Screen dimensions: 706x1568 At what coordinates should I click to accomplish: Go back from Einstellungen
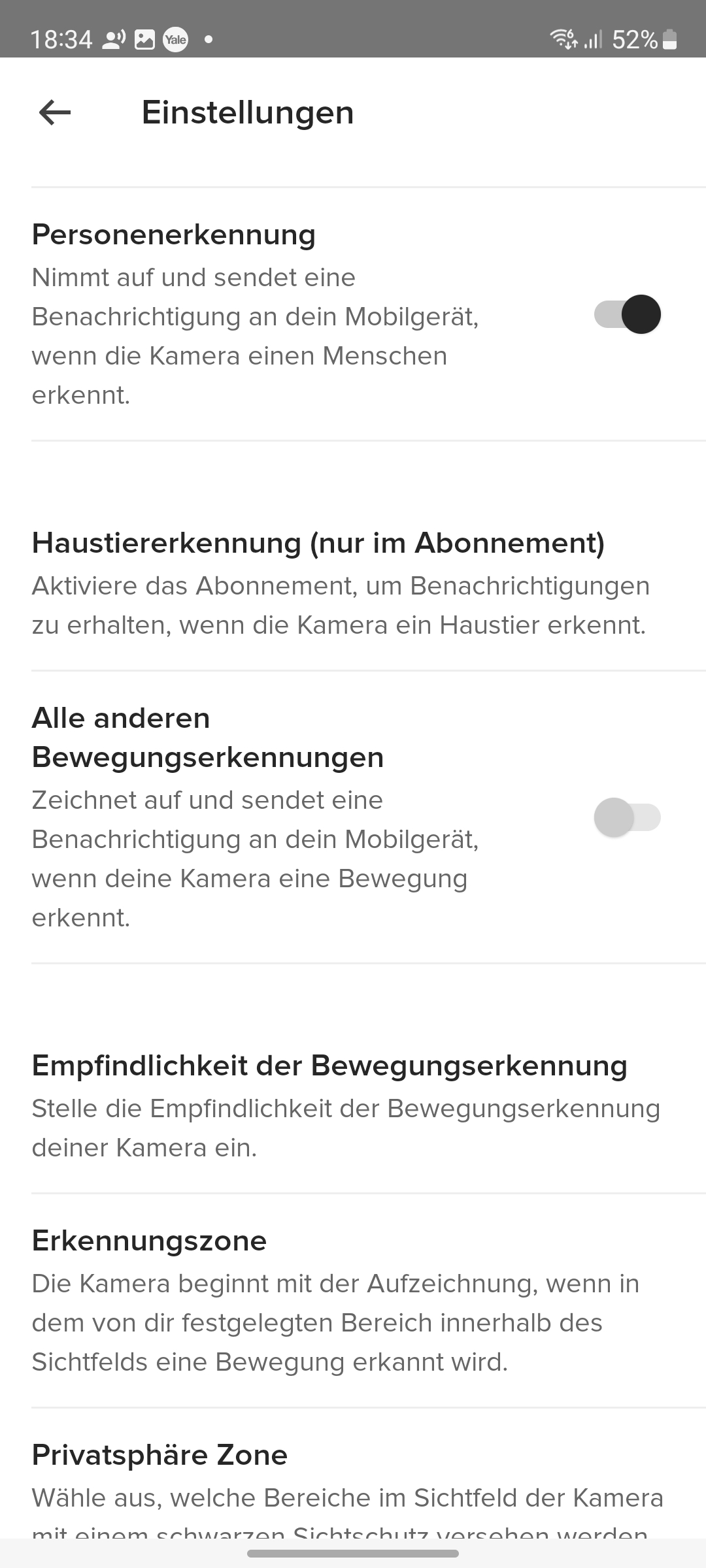coord(55,112)
